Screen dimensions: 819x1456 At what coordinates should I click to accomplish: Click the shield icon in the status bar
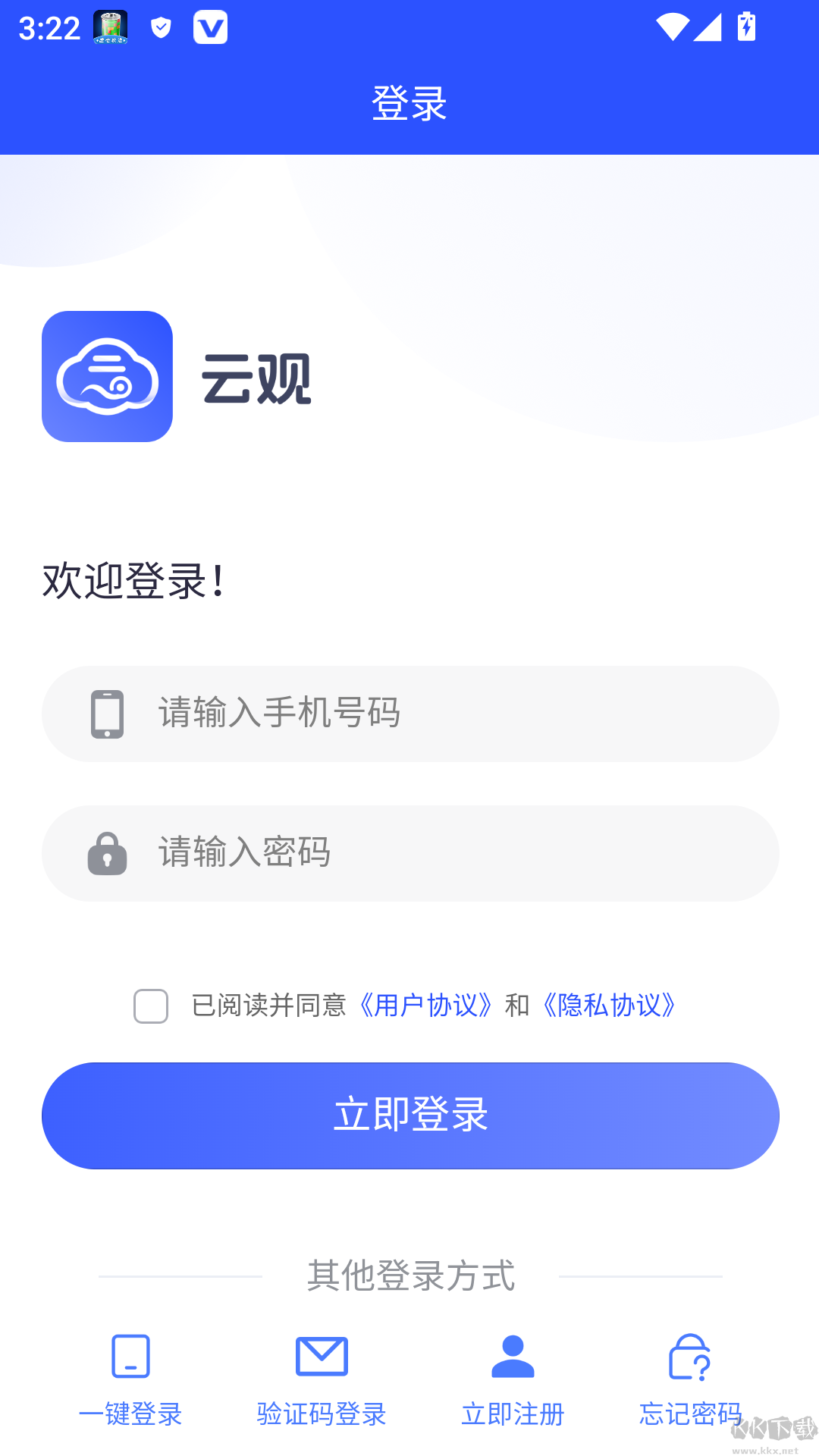161,27
